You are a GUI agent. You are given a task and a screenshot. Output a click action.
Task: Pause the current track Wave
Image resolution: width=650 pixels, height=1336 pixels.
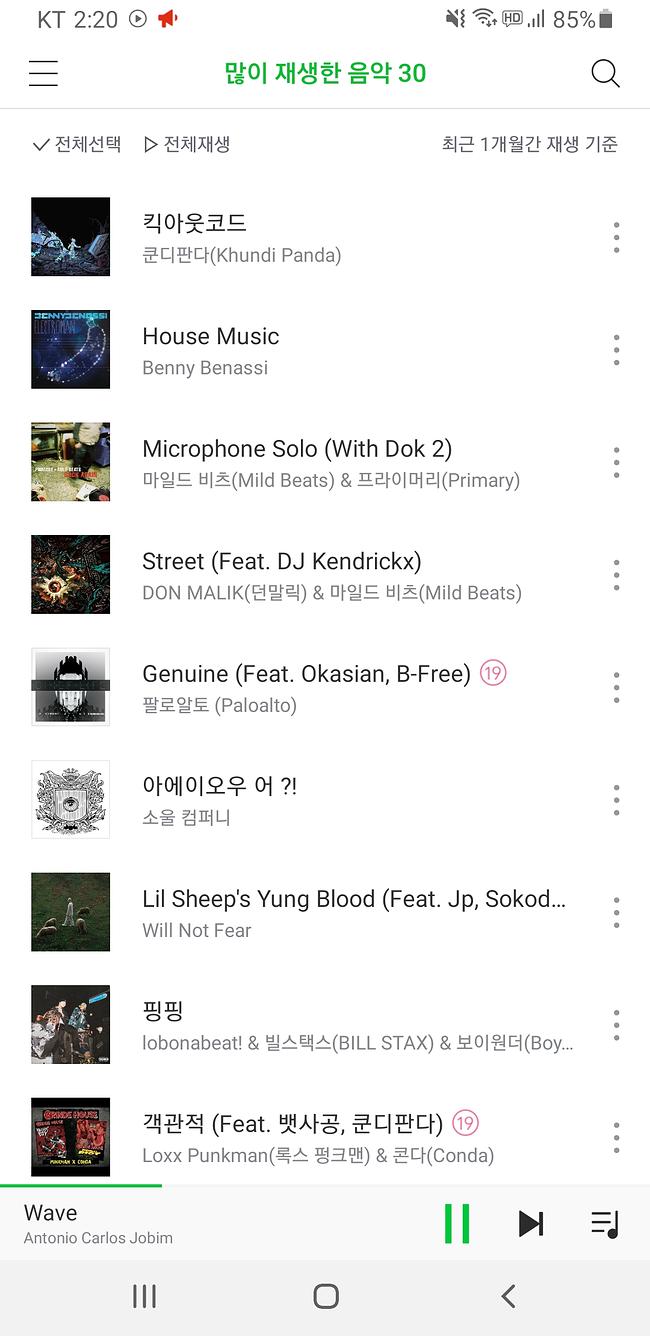[x=457, y=1224]
